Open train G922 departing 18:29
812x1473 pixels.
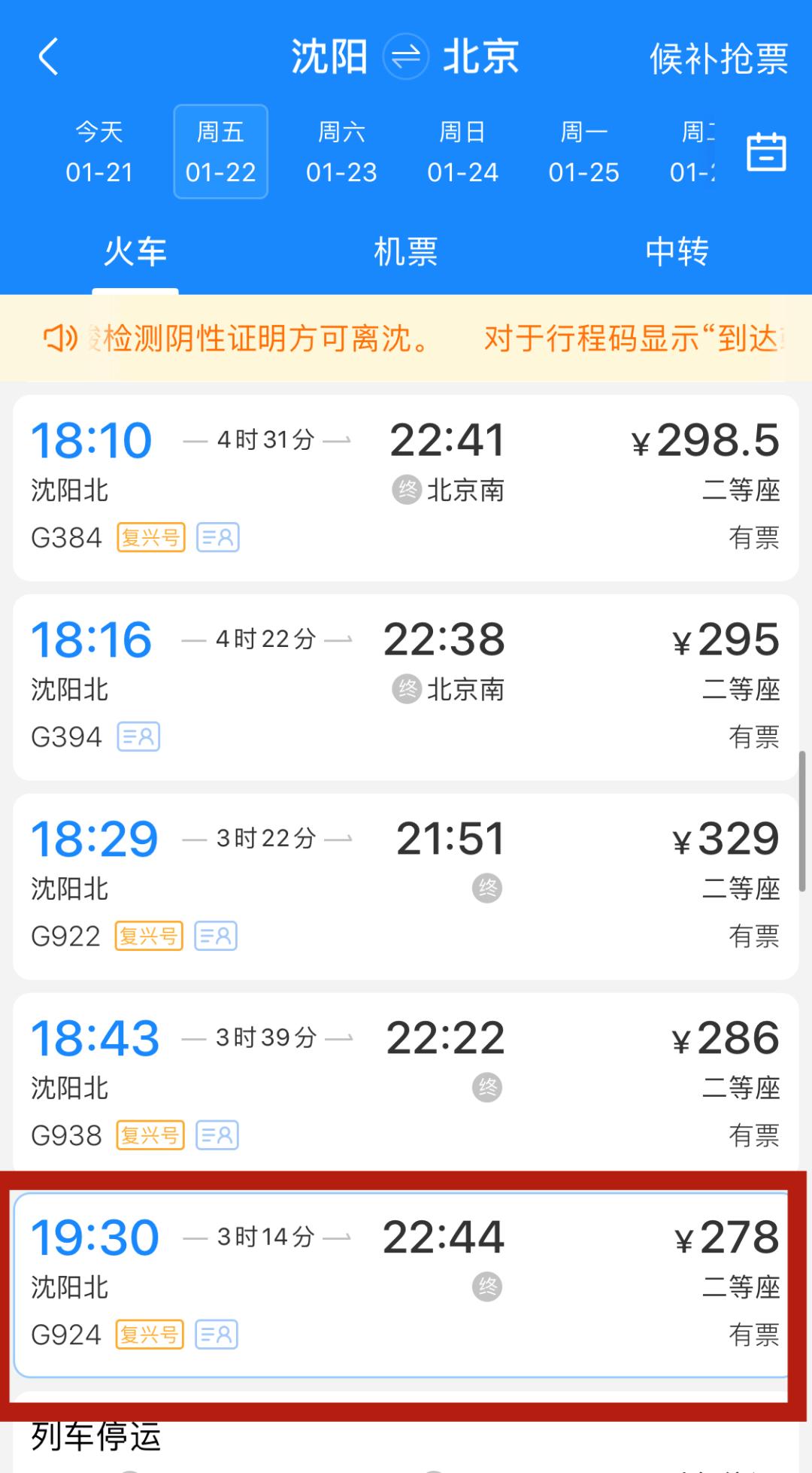click(x=406, y=886)
